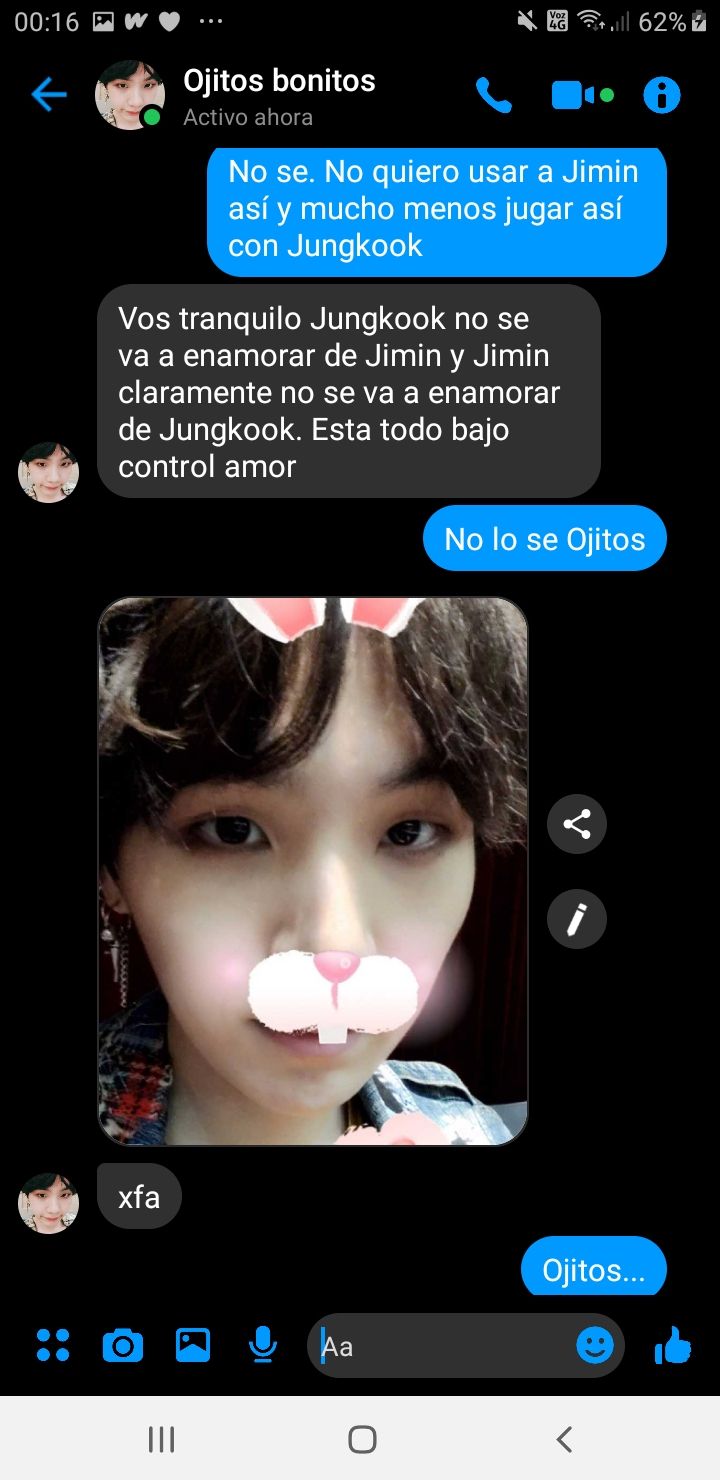Open the camera to take photo
Image resolution: width=720 pixels, height=1480 pixels.
pos(123,1345)
